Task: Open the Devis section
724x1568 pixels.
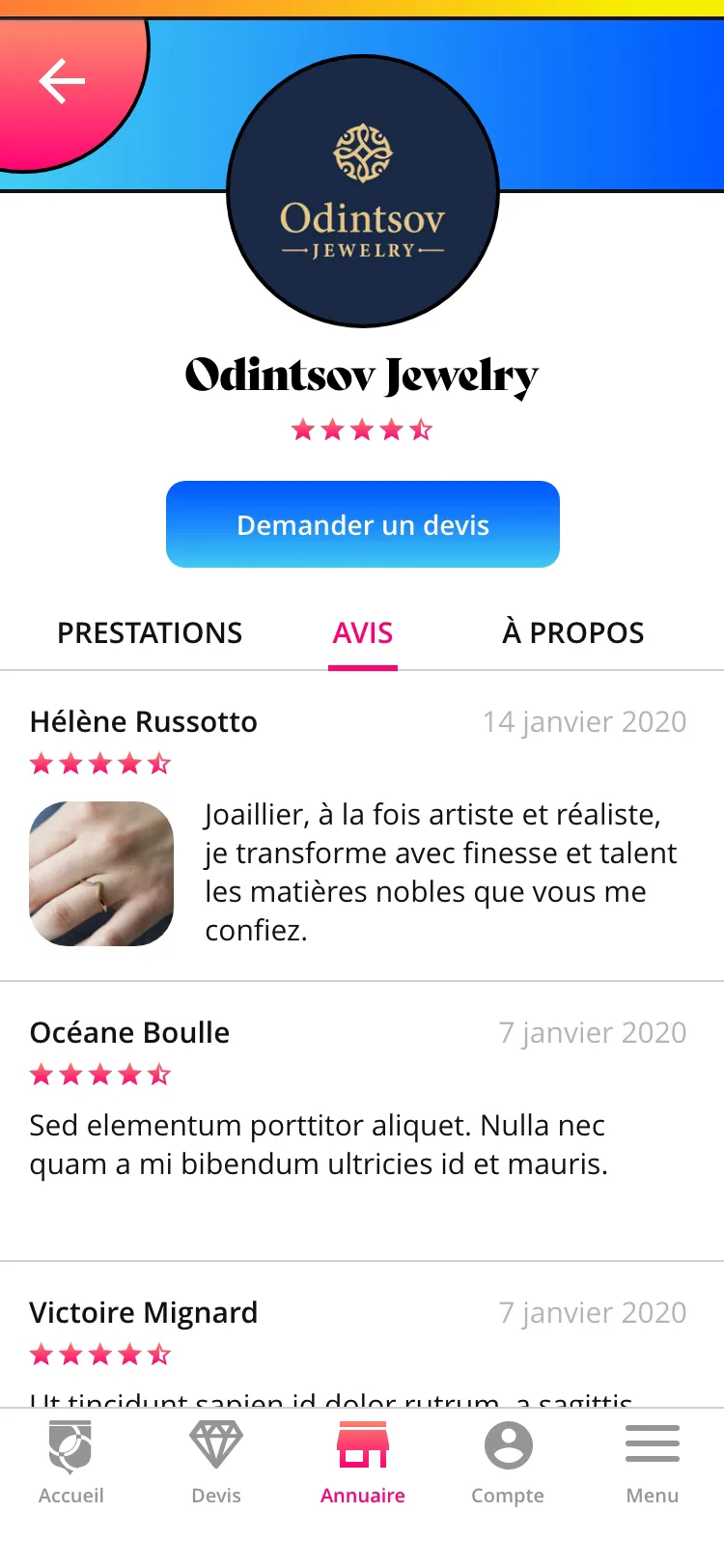Action: (x=216, y=1462)
